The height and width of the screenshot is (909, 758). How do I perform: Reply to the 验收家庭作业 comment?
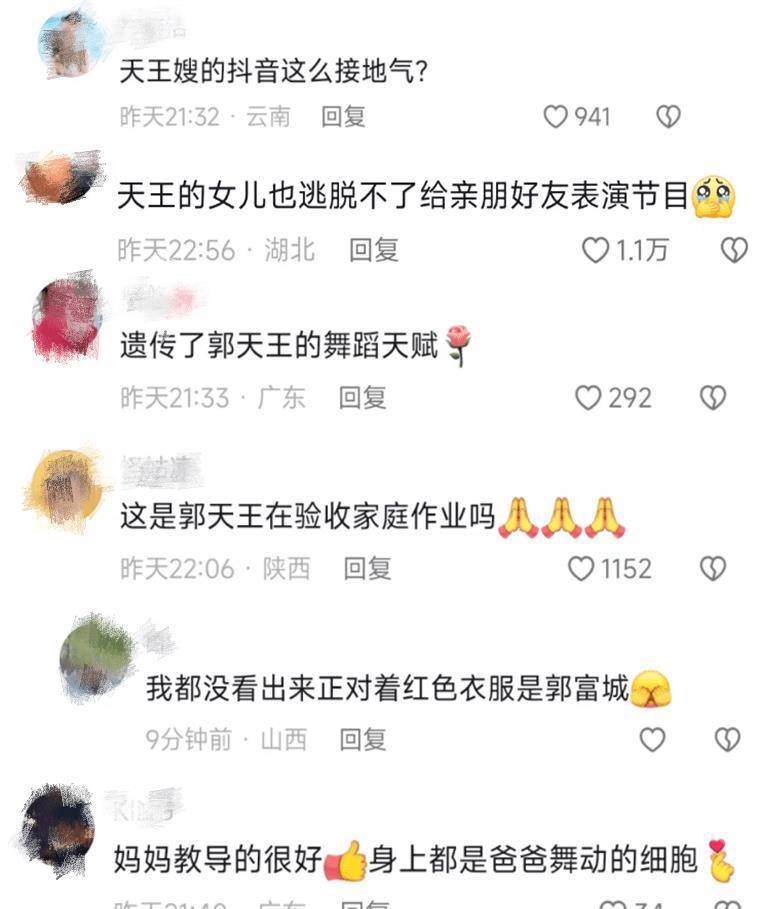[x=367, y=569]
